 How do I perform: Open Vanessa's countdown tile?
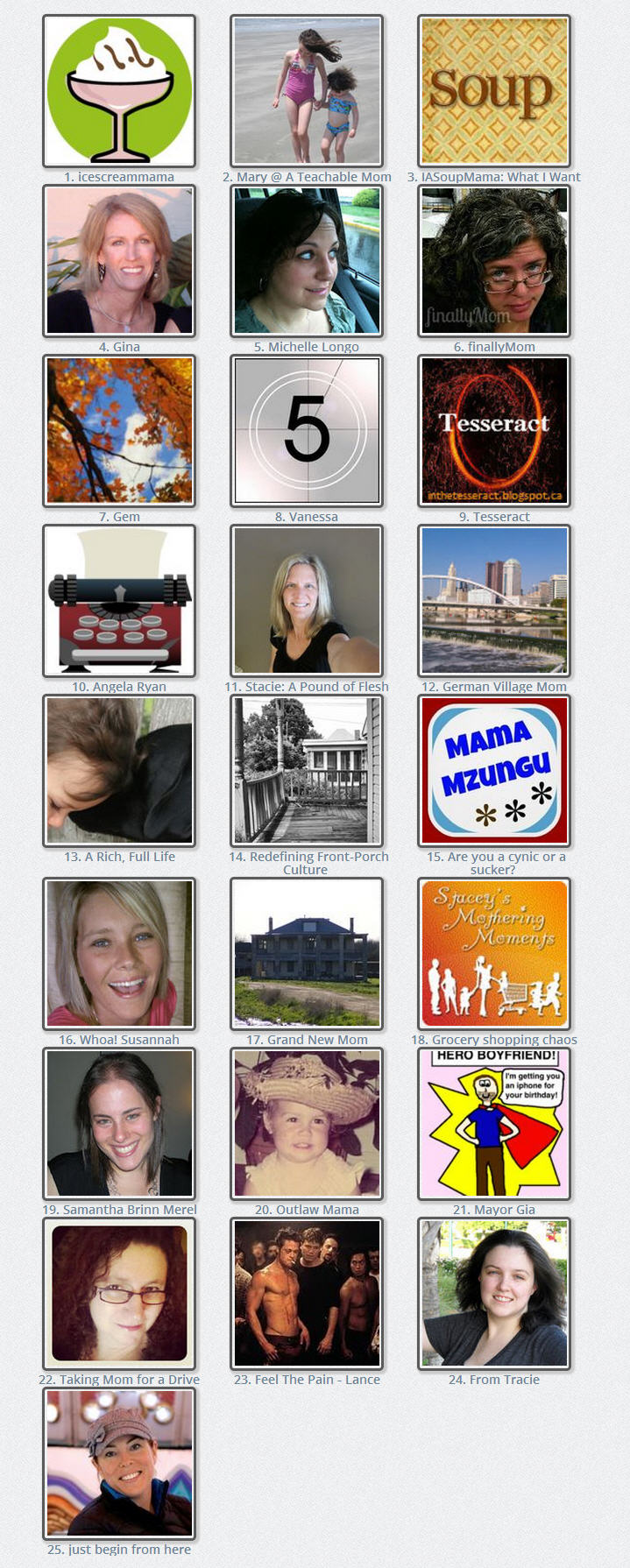pos(307,431)
